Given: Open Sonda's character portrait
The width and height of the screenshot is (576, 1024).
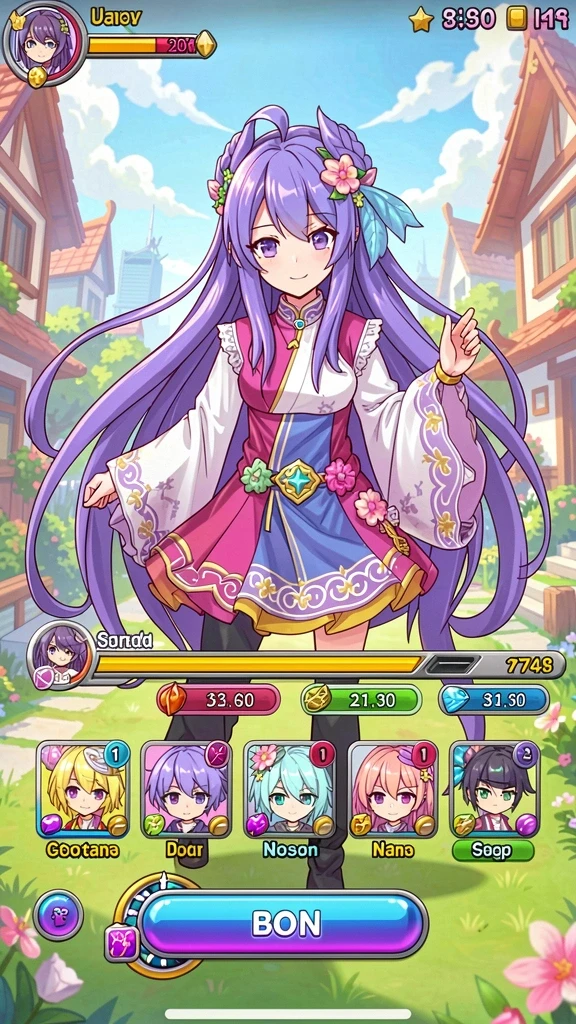Looking at the screenshot, I should [x=60, y=655].
